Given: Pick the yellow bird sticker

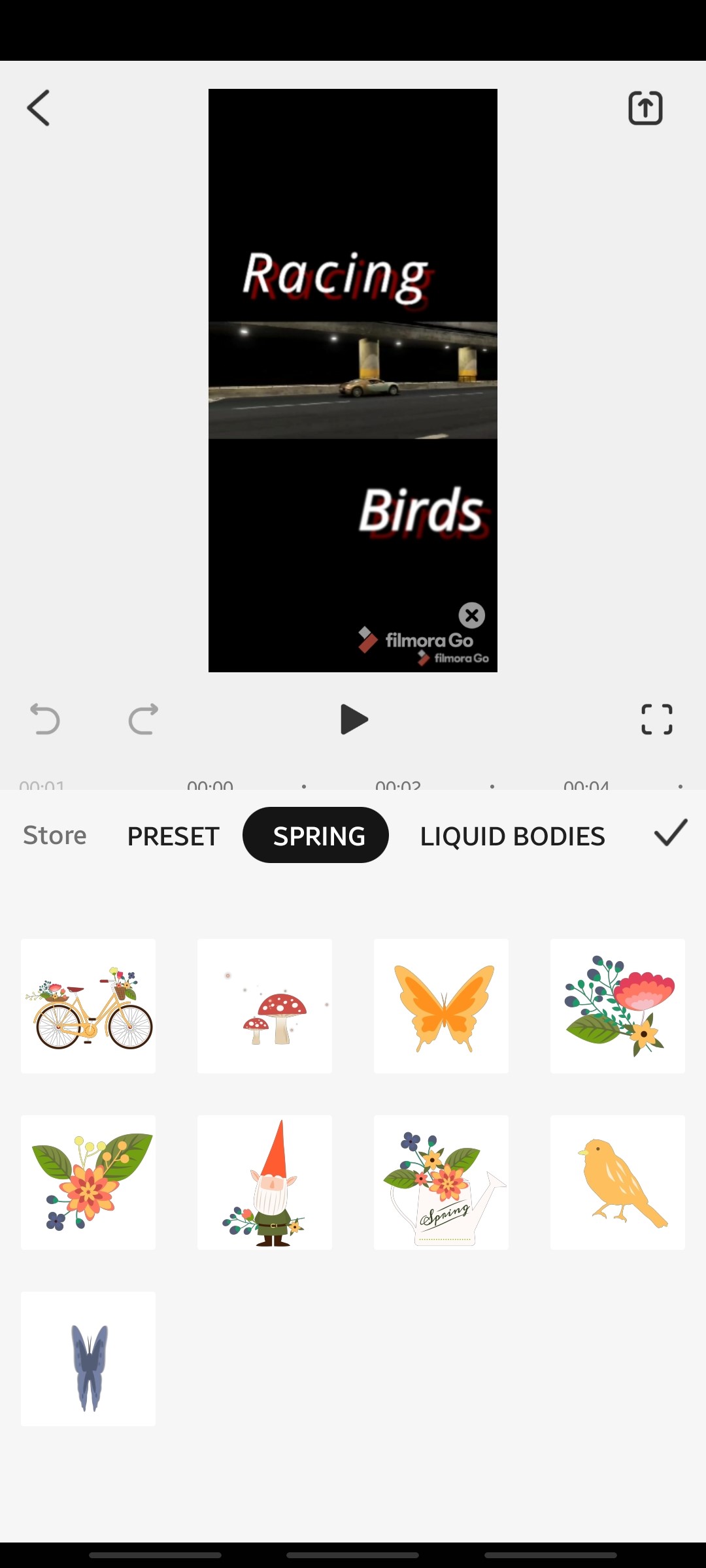Looking at the screenshot, I should click(x=617, y=1181).
